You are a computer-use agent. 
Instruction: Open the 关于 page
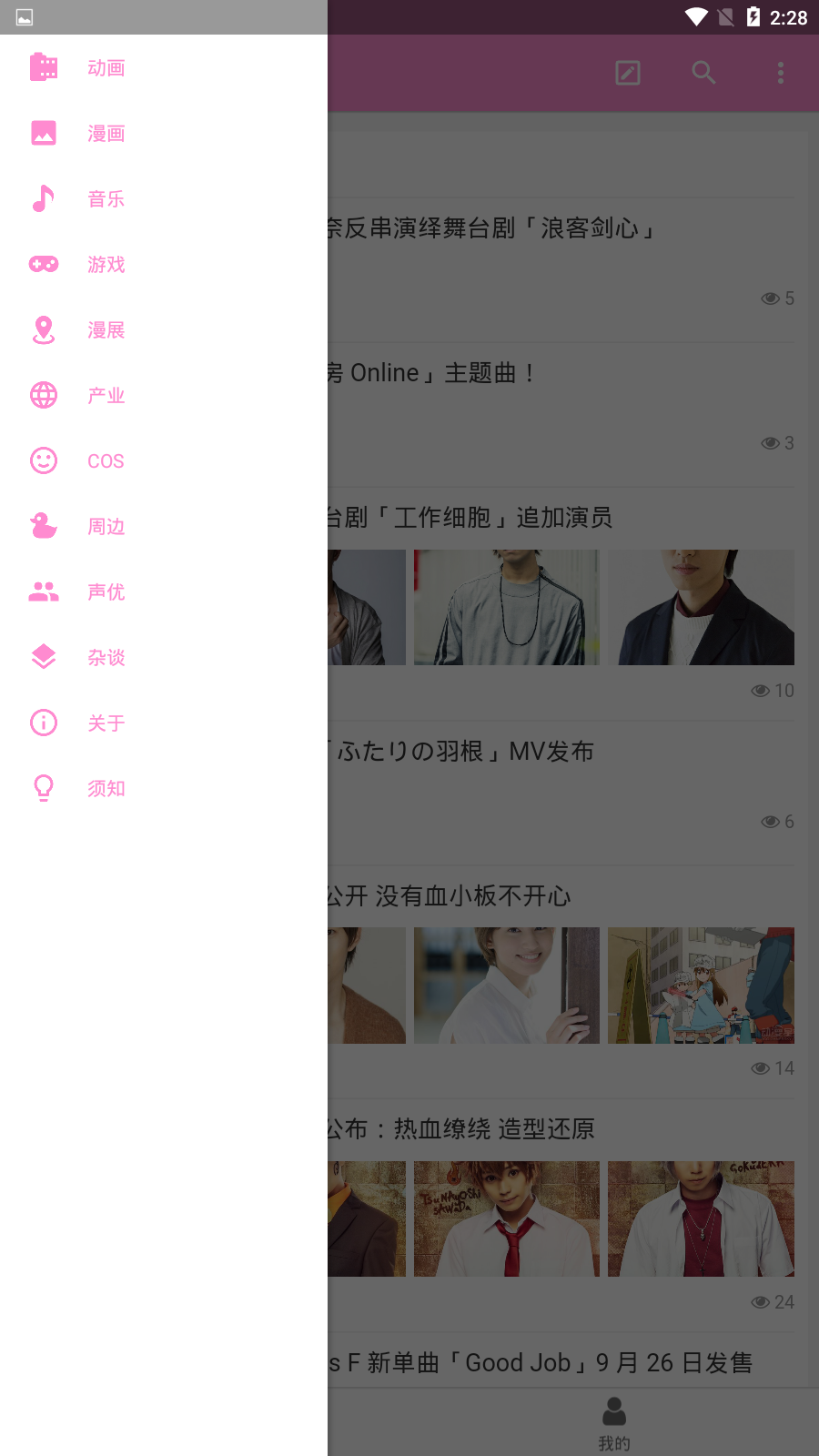(106, 723)
